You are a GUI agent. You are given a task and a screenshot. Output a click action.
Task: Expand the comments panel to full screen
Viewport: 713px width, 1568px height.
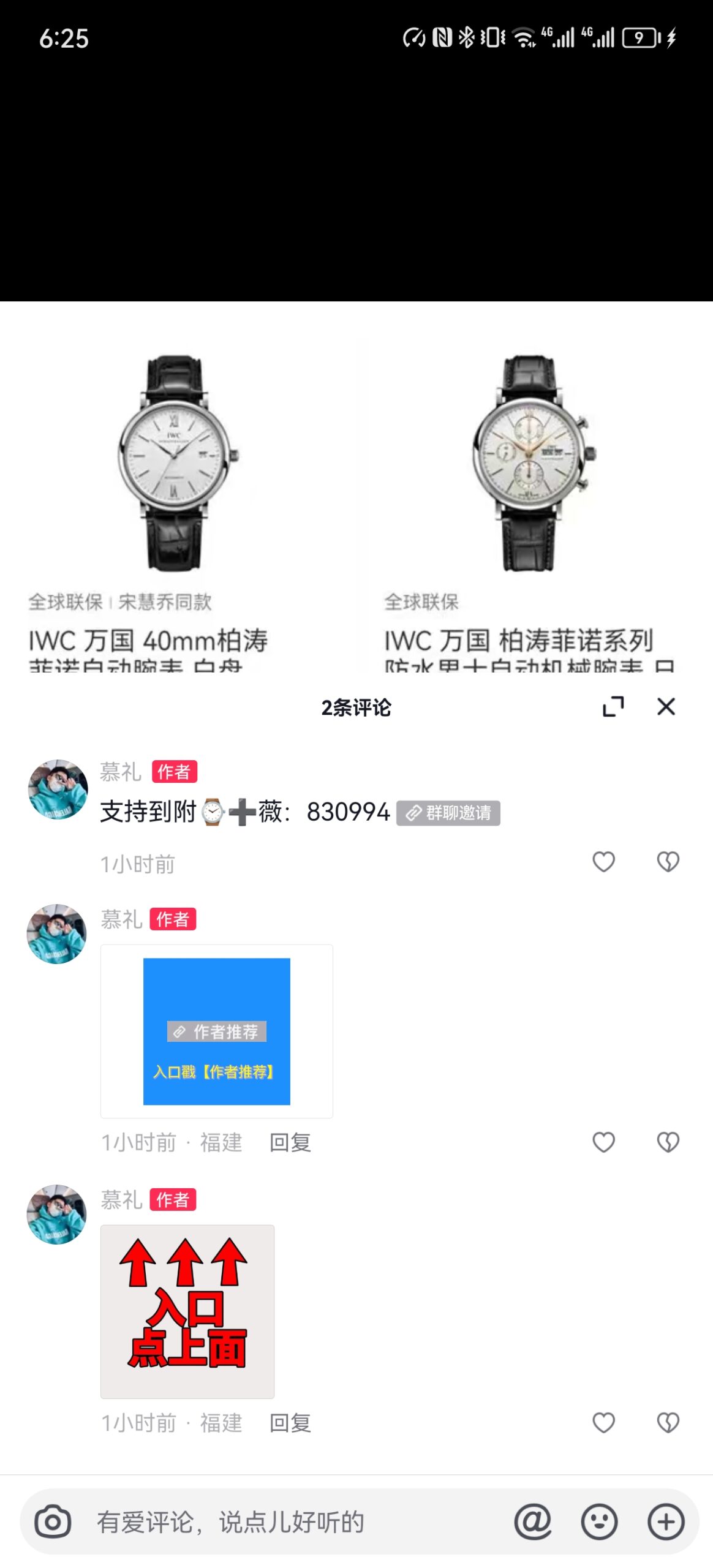613,707
